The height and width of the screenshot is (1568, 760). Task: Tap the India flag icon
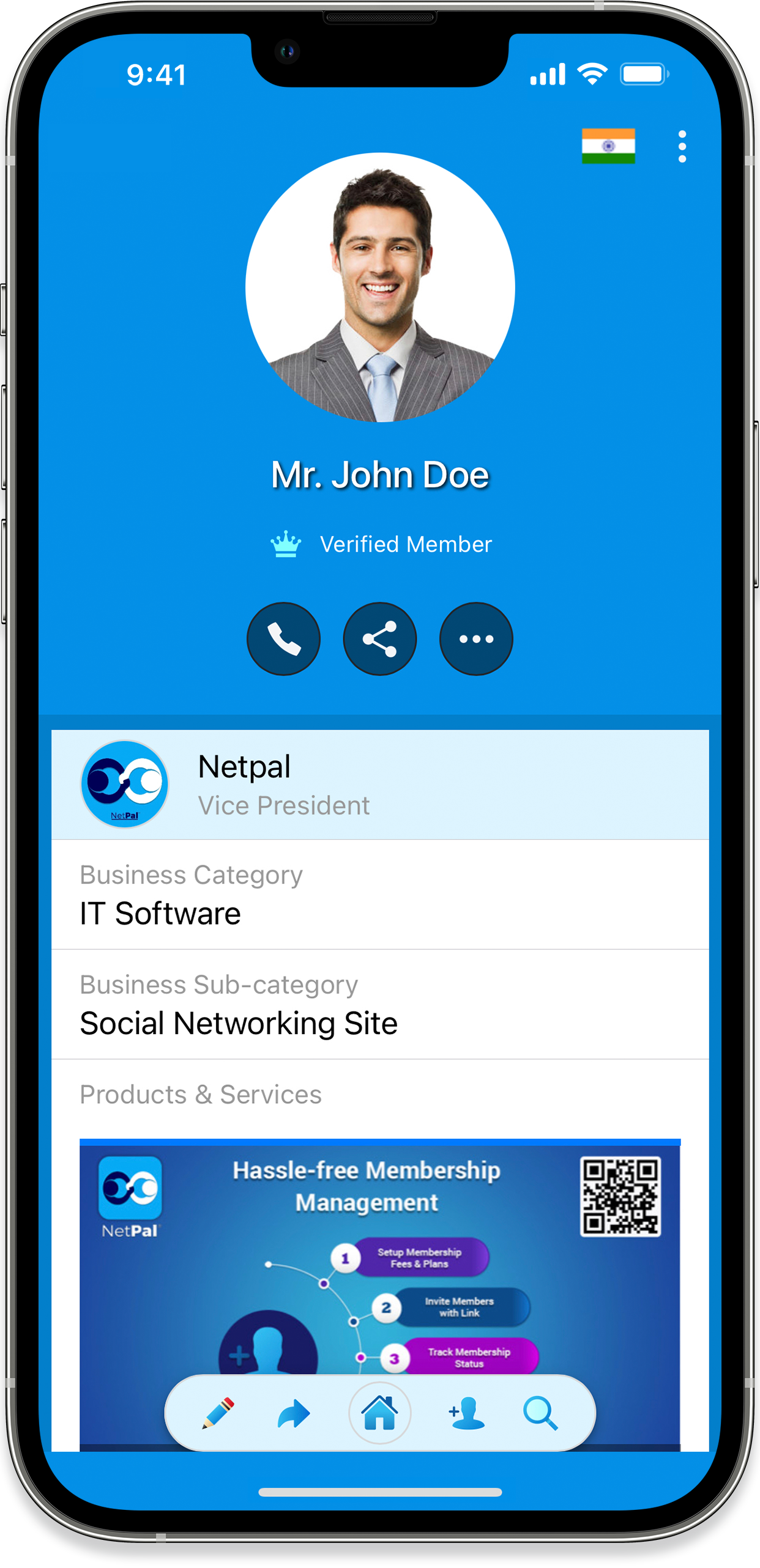pos(608,146)
